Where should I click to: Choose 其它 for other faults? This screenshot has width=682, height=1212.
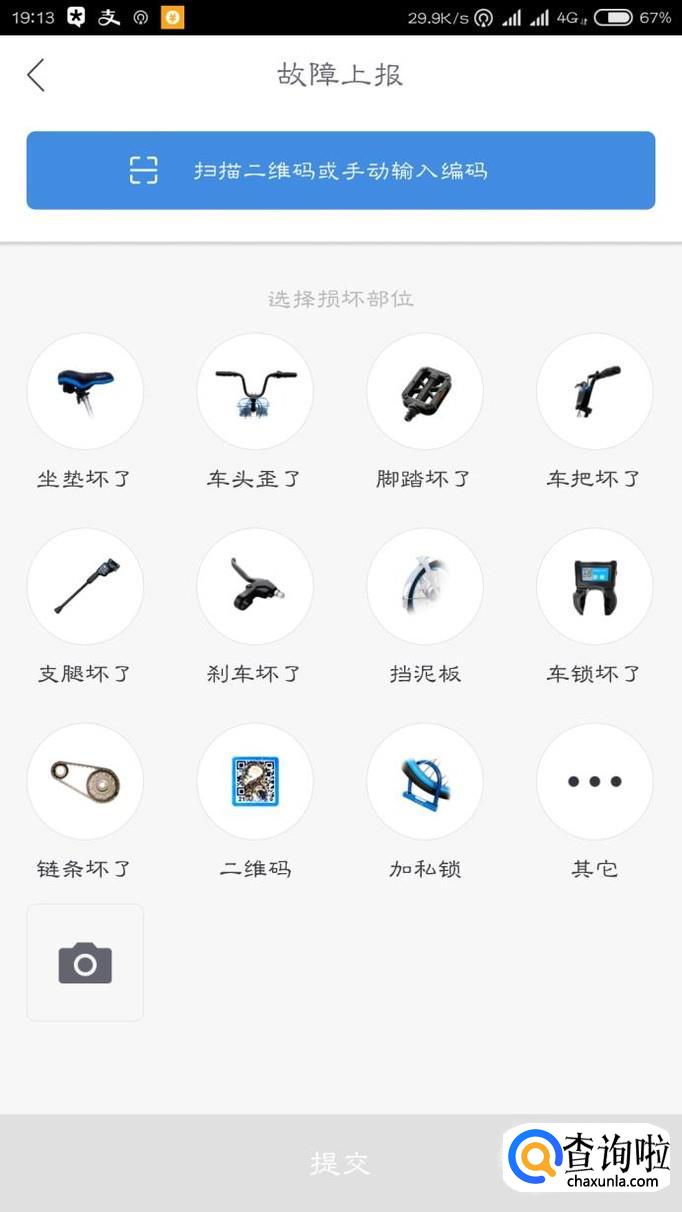pyautogui.click(x=595, y=781)
